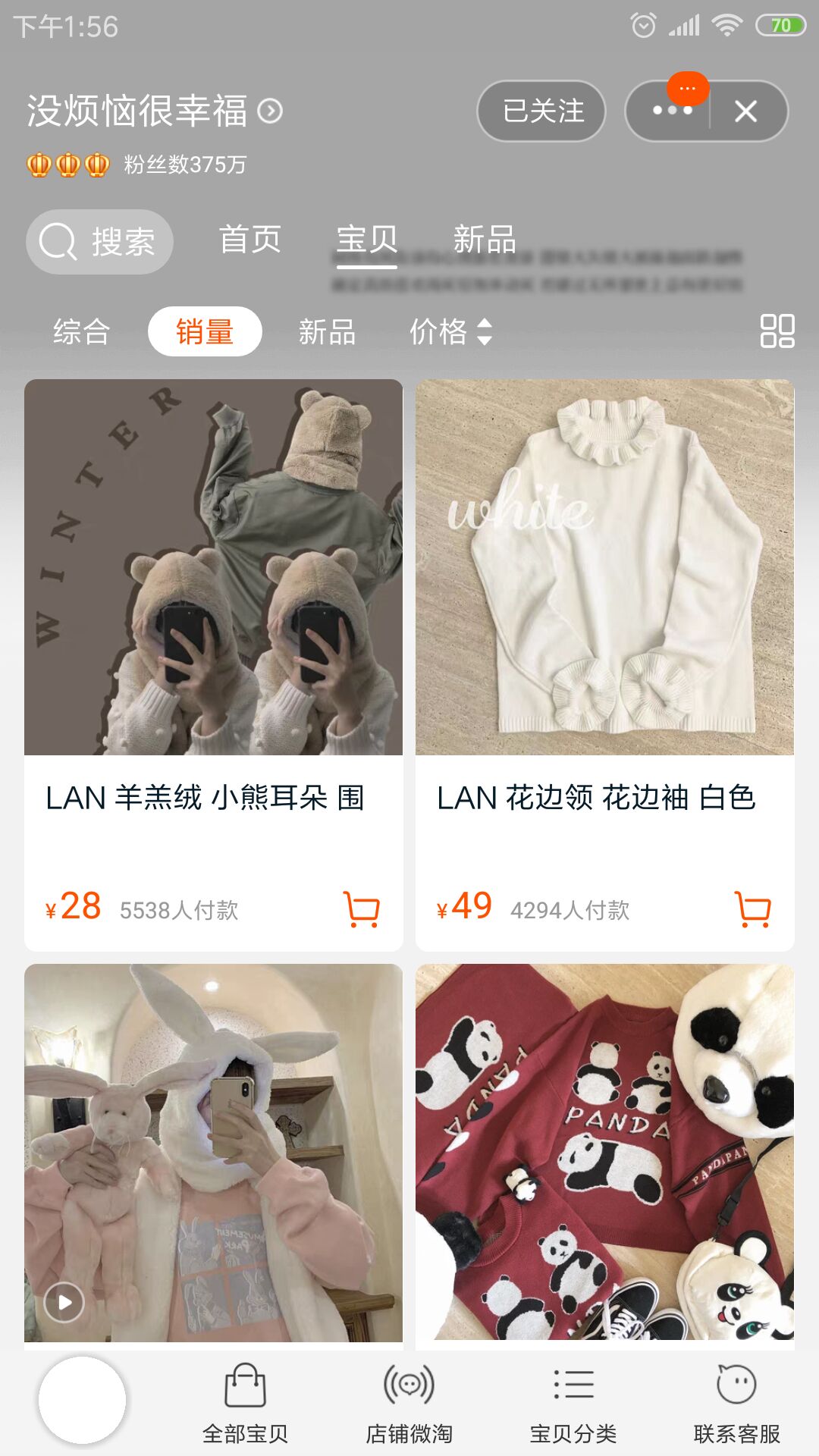Toggle the grid layout view icon

tap(777, 331)
